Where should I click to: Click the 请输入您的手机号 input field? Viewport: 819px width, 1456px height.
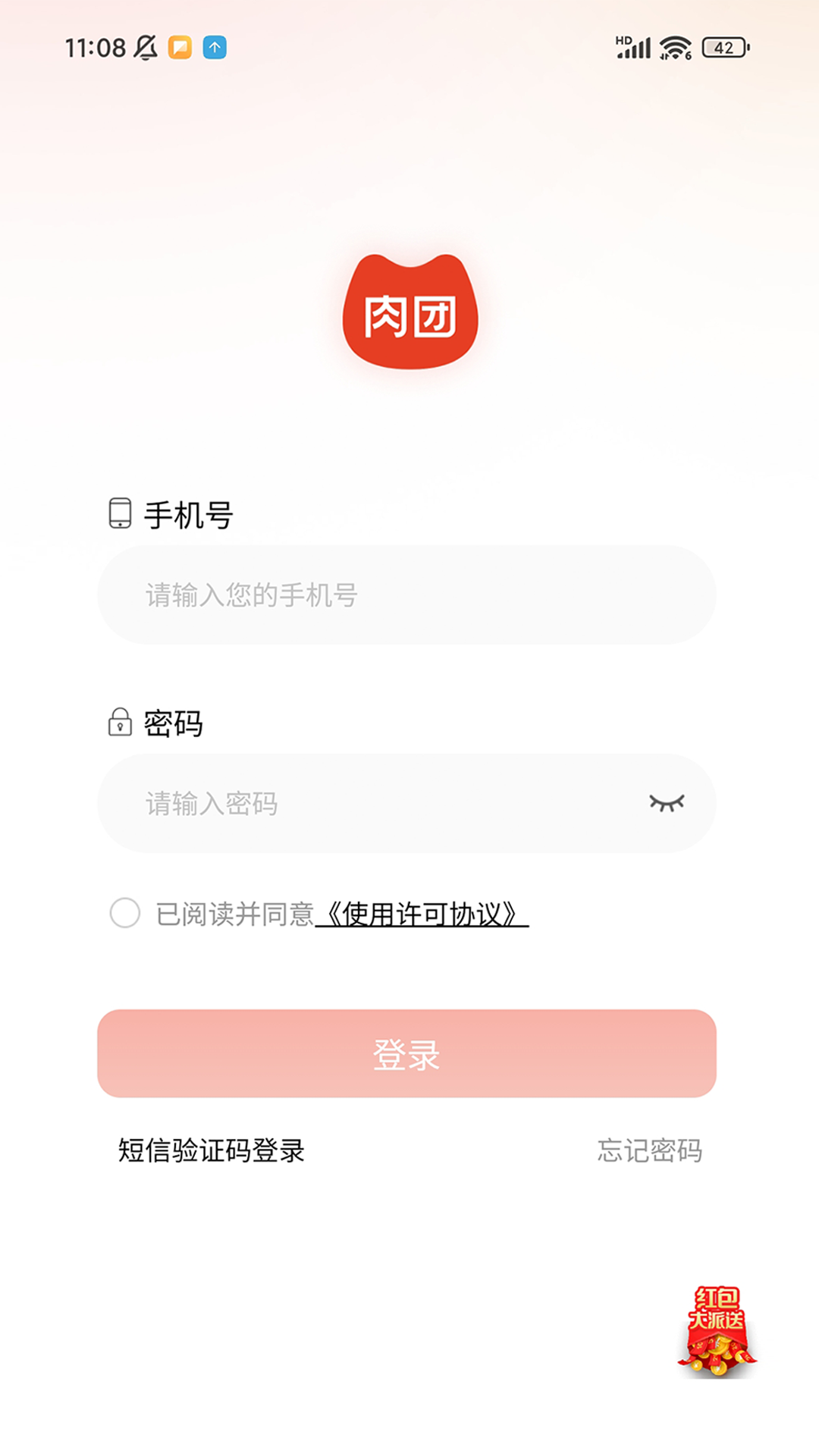pyautogui.click(x=409, y=595)
